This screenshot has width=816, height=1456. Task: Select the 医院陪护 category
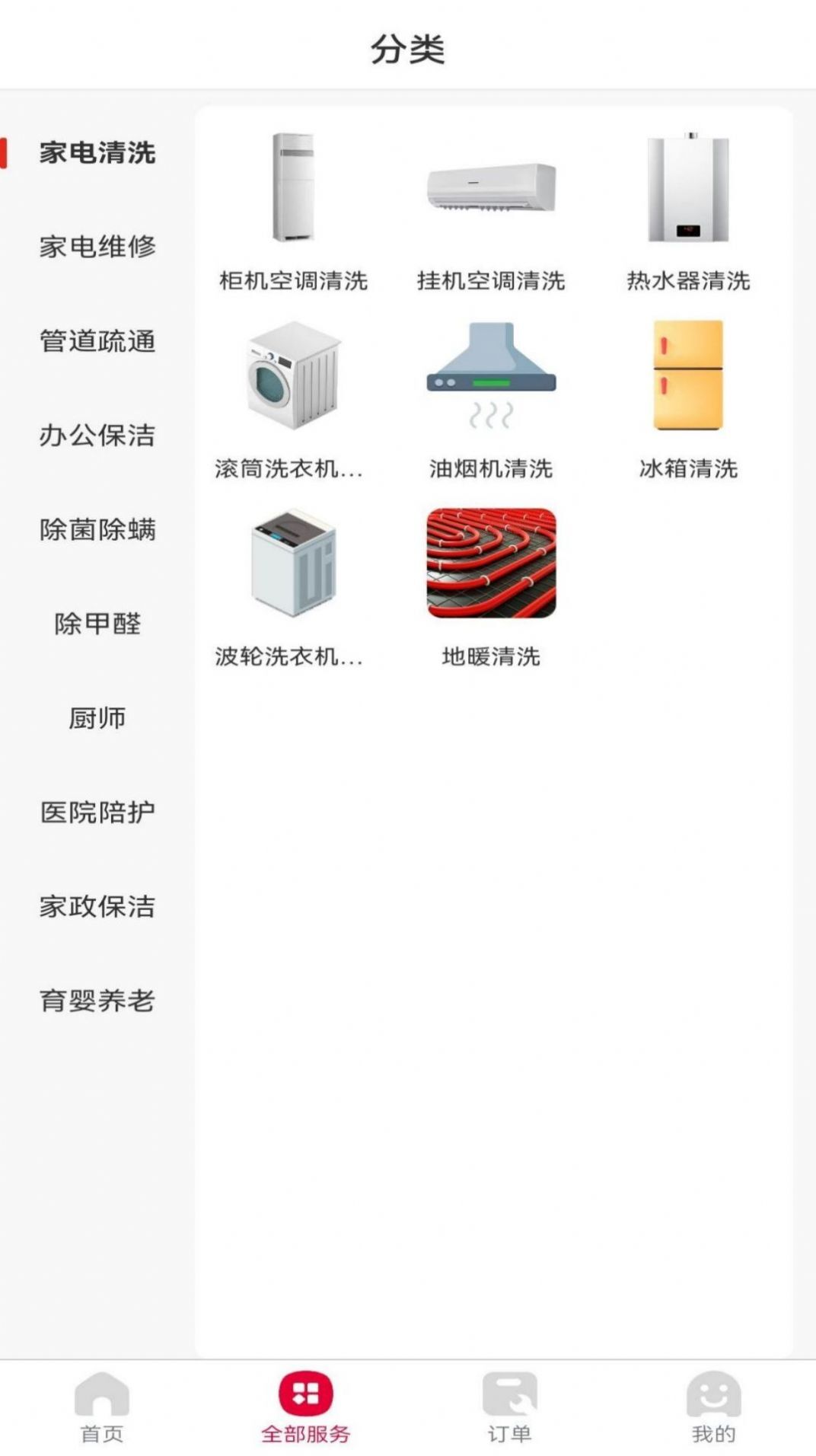(x=97, y=813)
